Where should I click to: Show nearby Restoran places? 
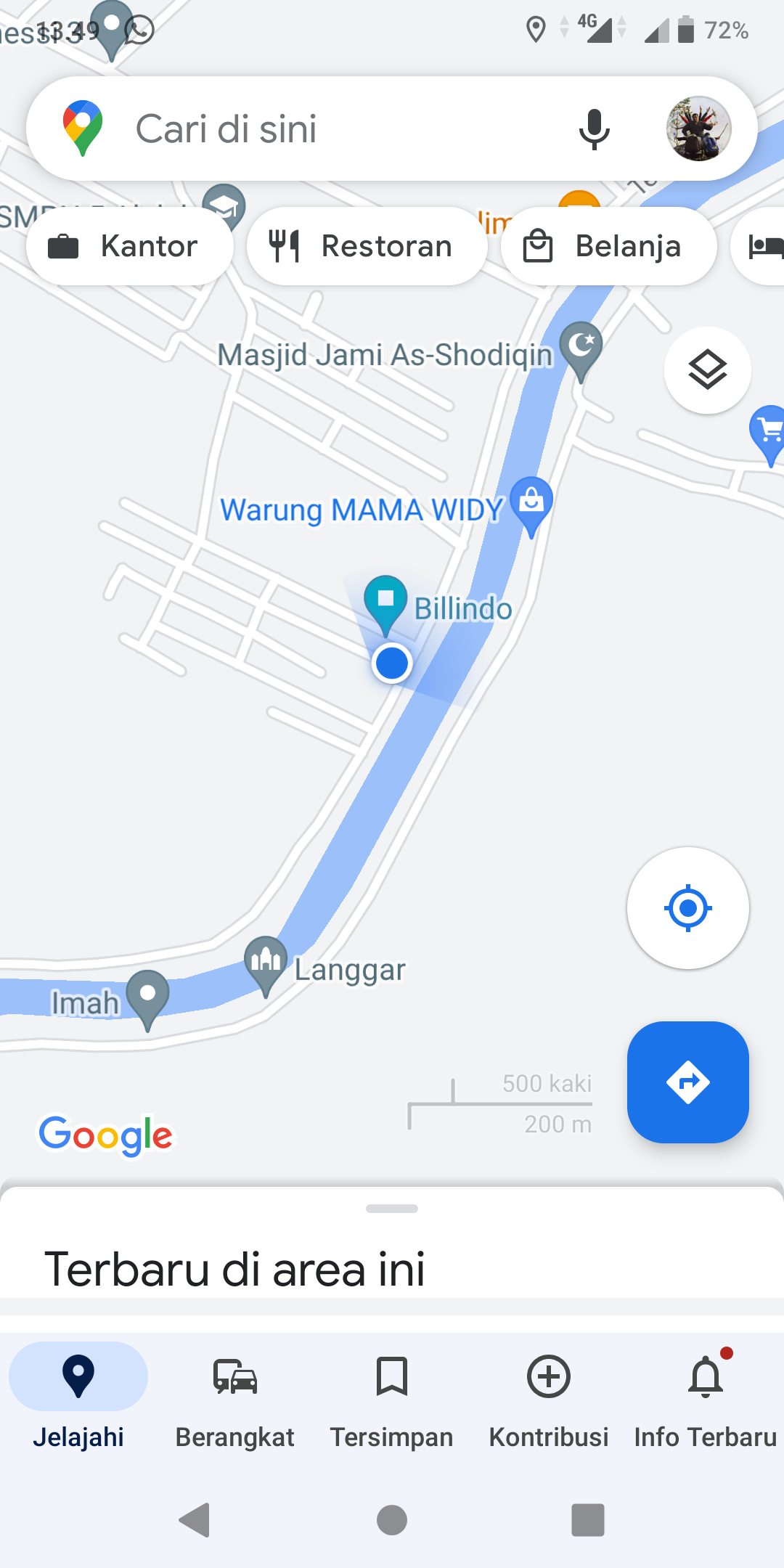[367, 246]
